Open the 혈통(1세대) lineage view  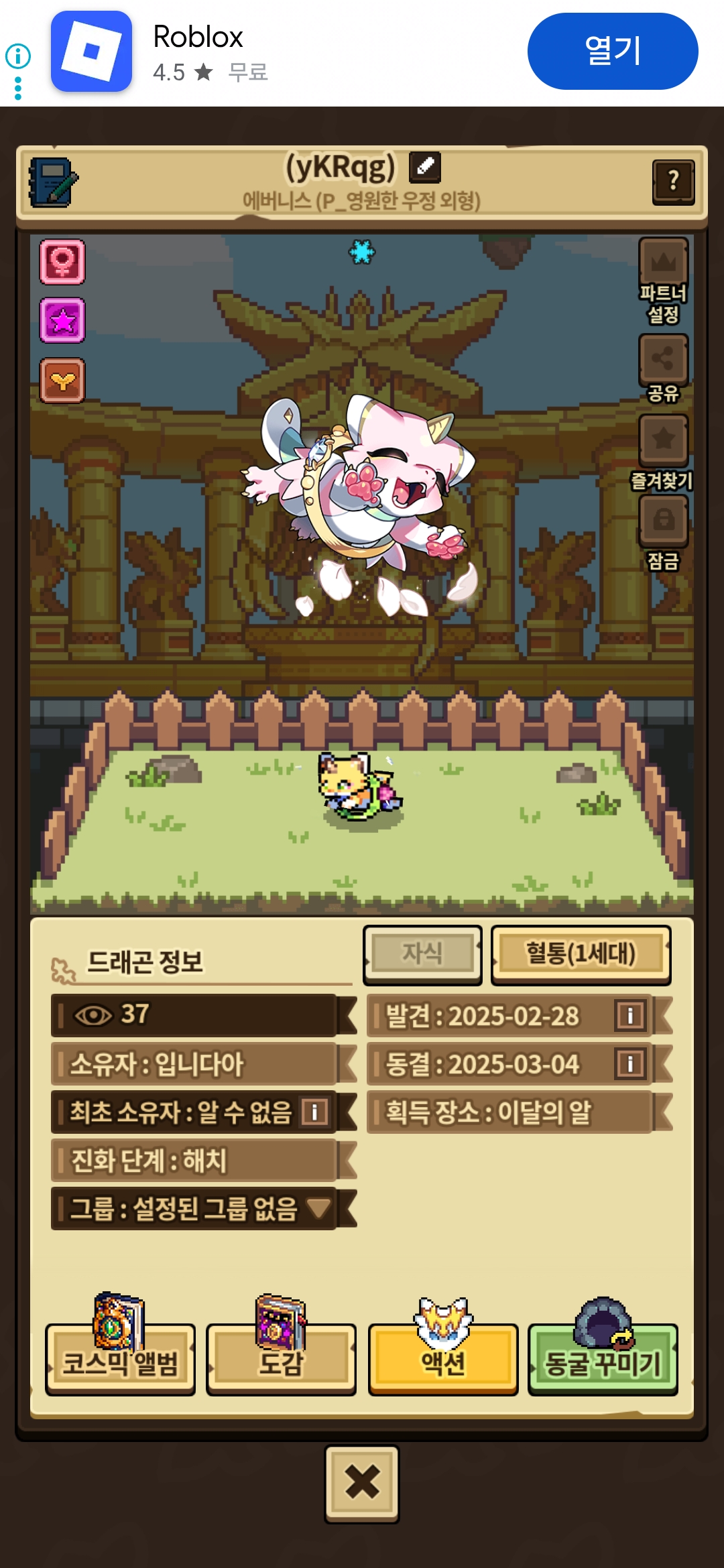pyautogui.click(x=581, y=954)
